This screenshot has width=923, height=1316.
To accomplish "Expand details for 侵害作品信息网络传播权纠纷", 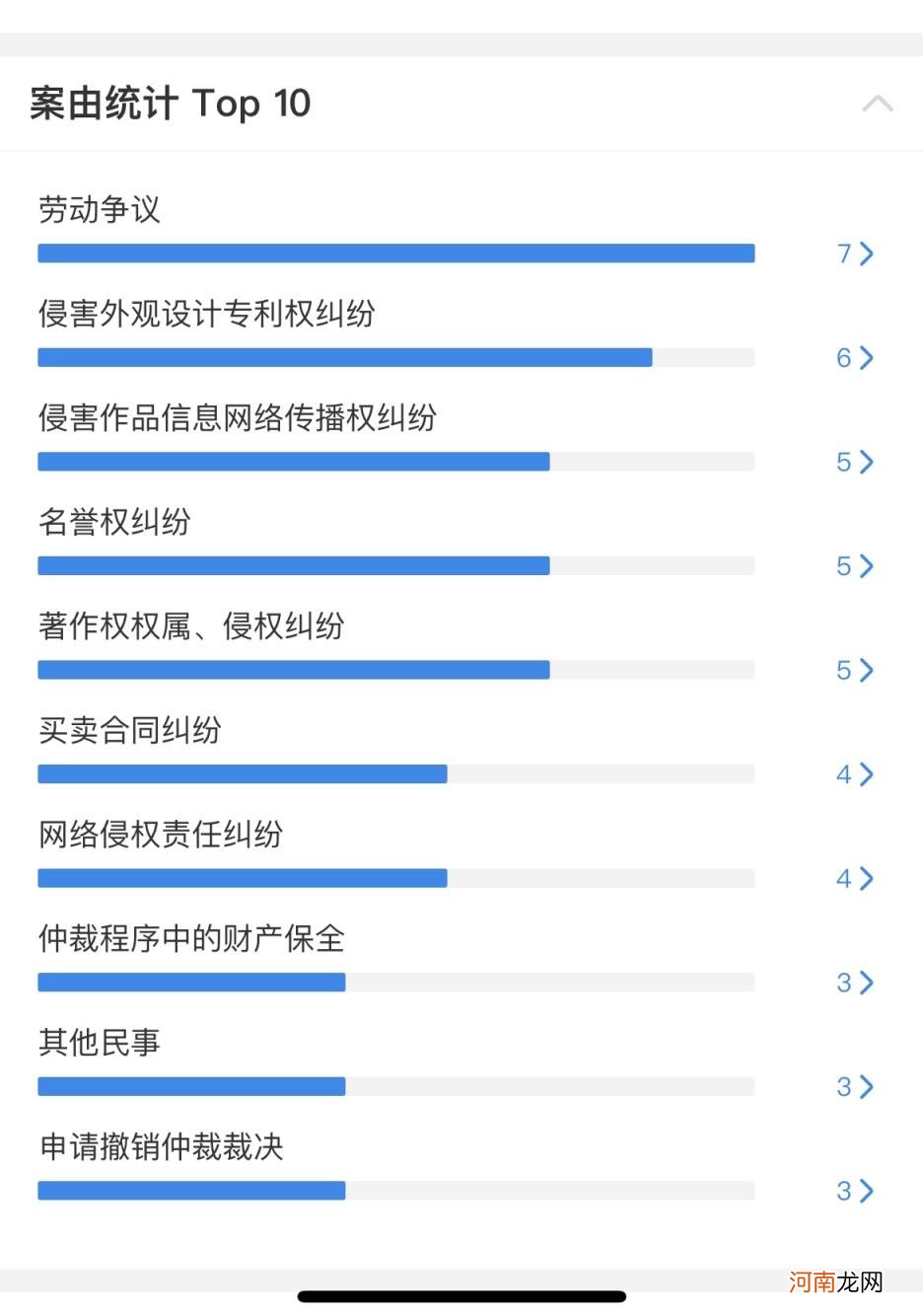I will 867,461.
